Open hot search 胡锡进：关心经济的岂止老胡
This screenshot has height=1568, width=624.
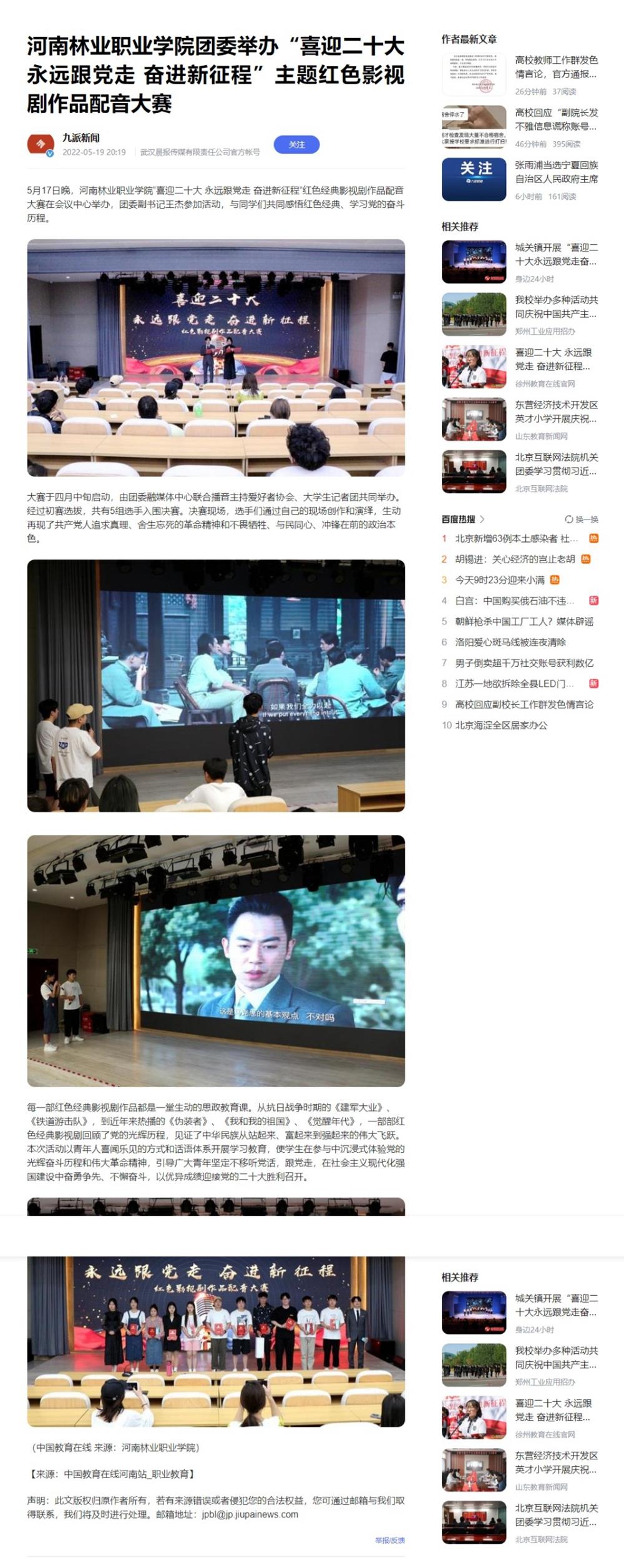point(515,559)
